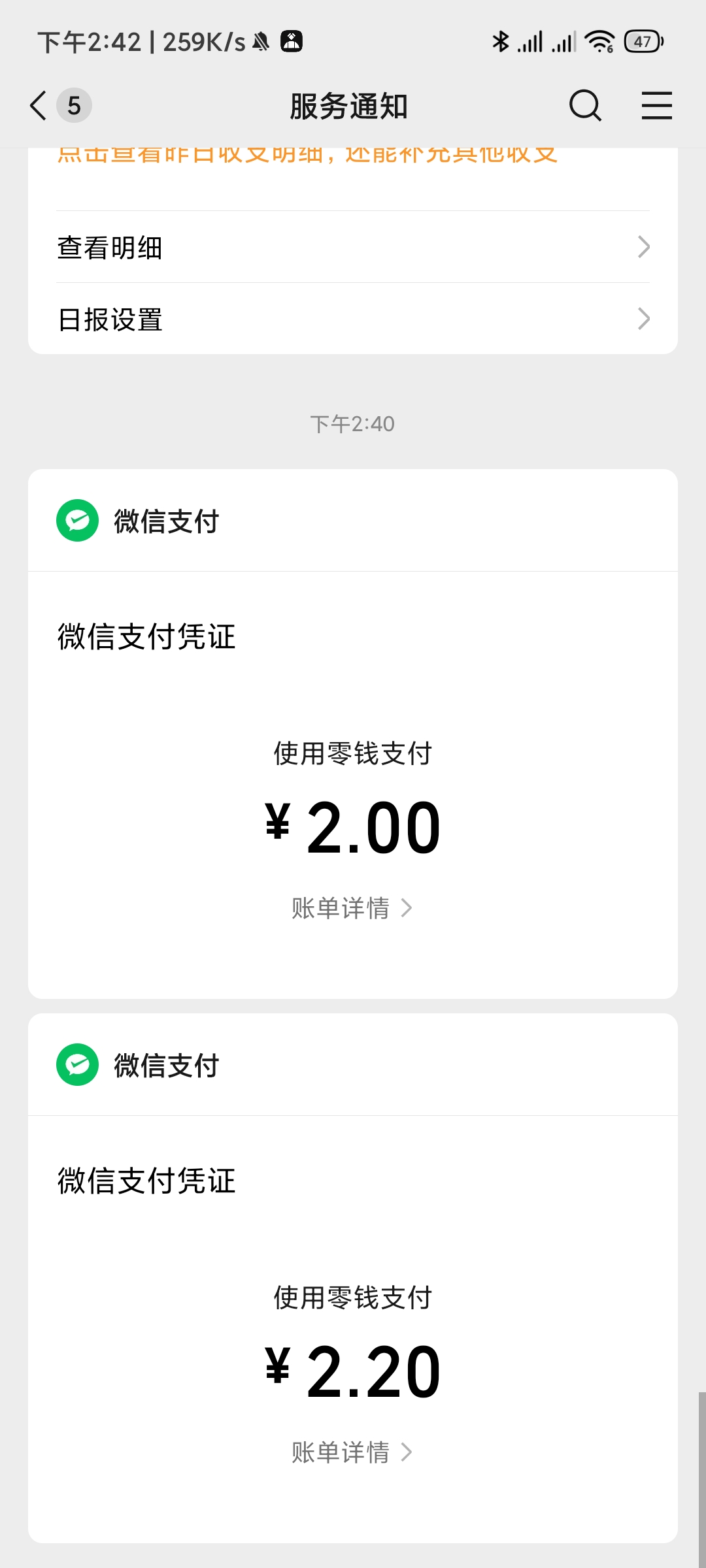View 账单详情 for the ¥2.20 payment
Image resolution: width=706 pixels, height=1568 pixels.
352,1452
